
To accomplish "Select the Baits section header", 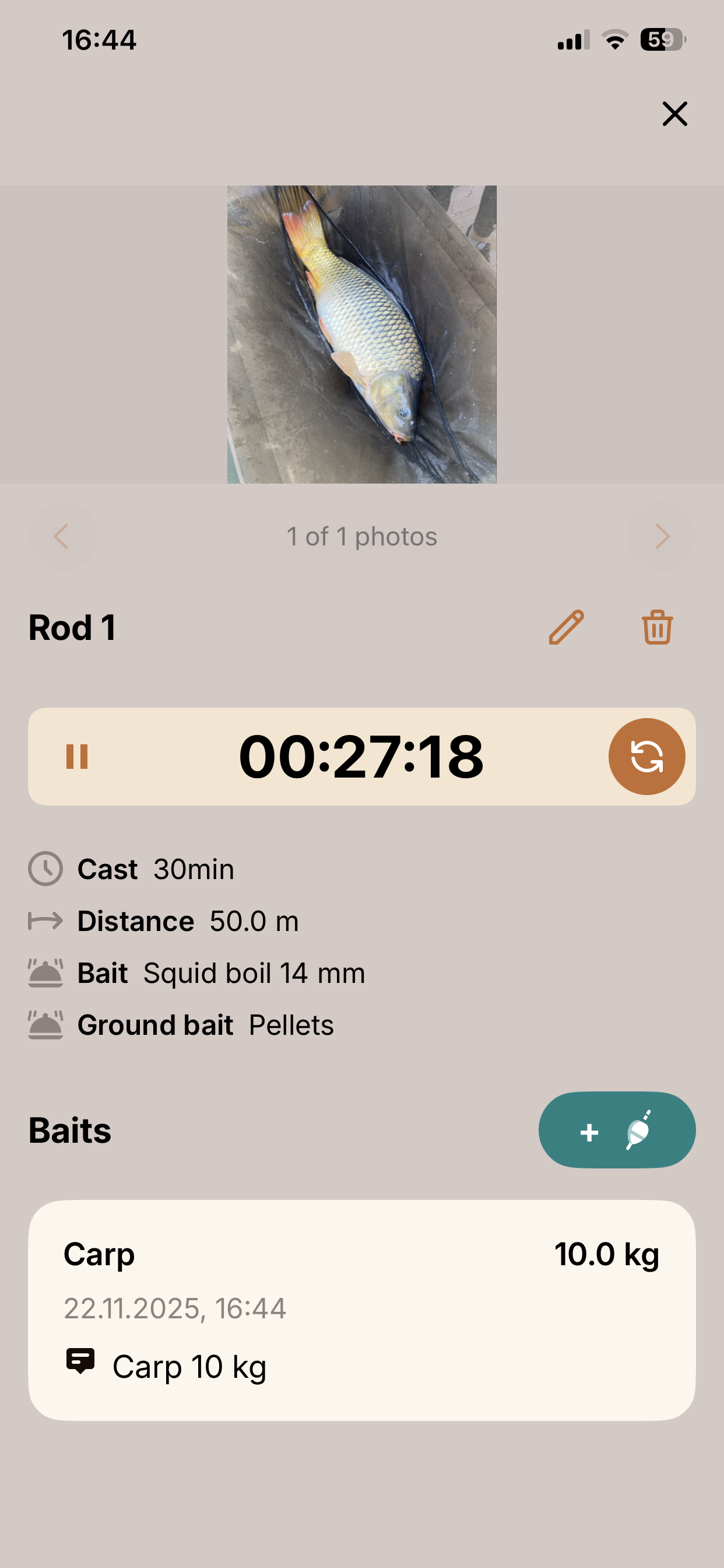I will (69, 1130).
